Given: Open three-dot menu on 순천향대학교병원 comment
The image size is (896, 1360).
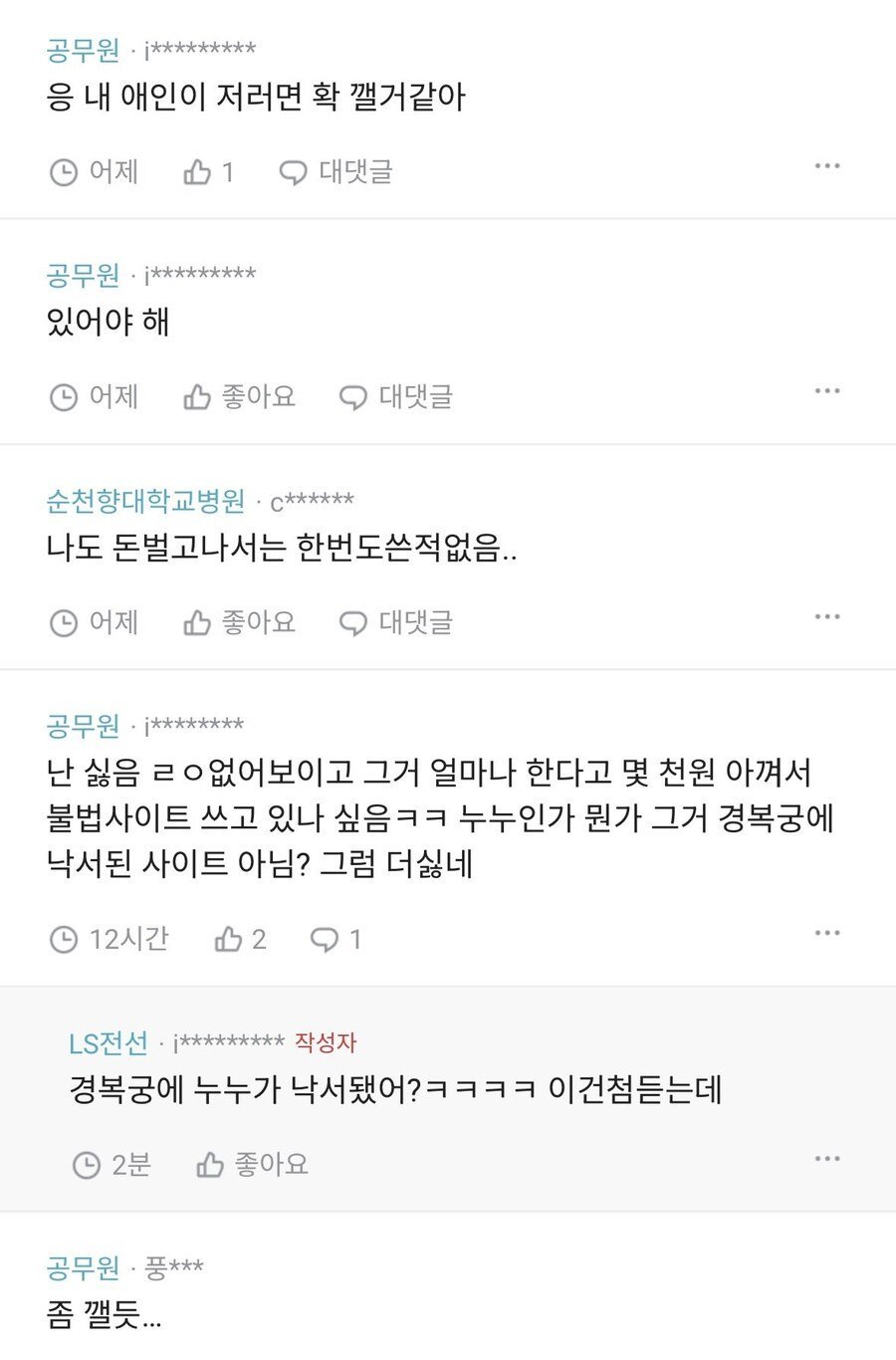Looking at the screenshot, I should tap(827, 617).
